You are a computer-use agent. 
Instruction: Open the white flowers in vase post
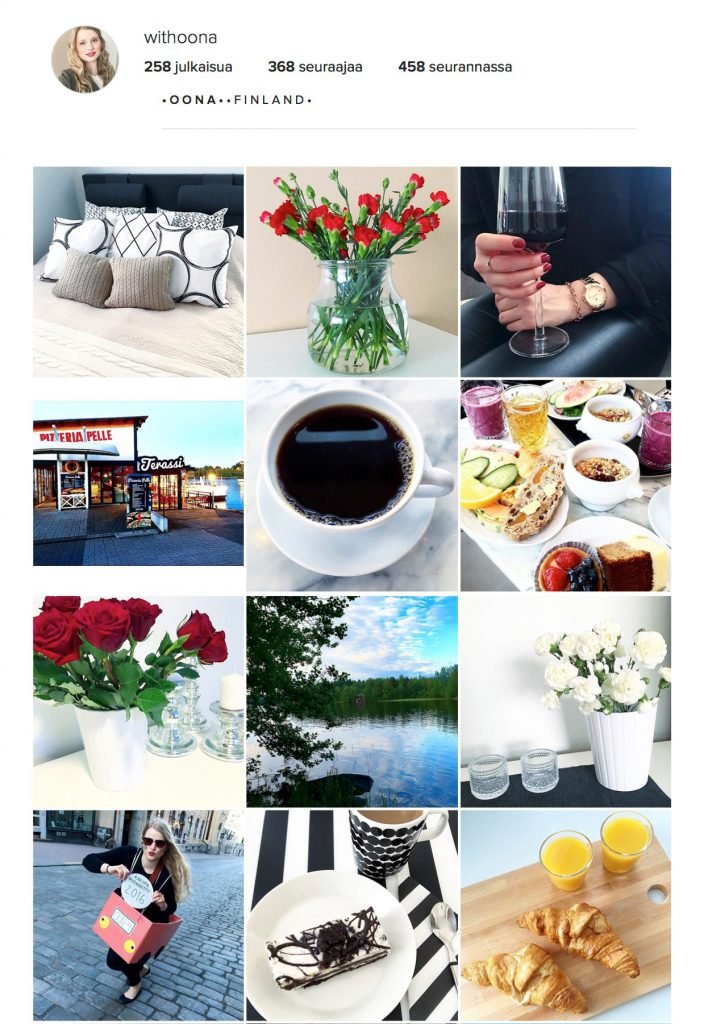565,701
